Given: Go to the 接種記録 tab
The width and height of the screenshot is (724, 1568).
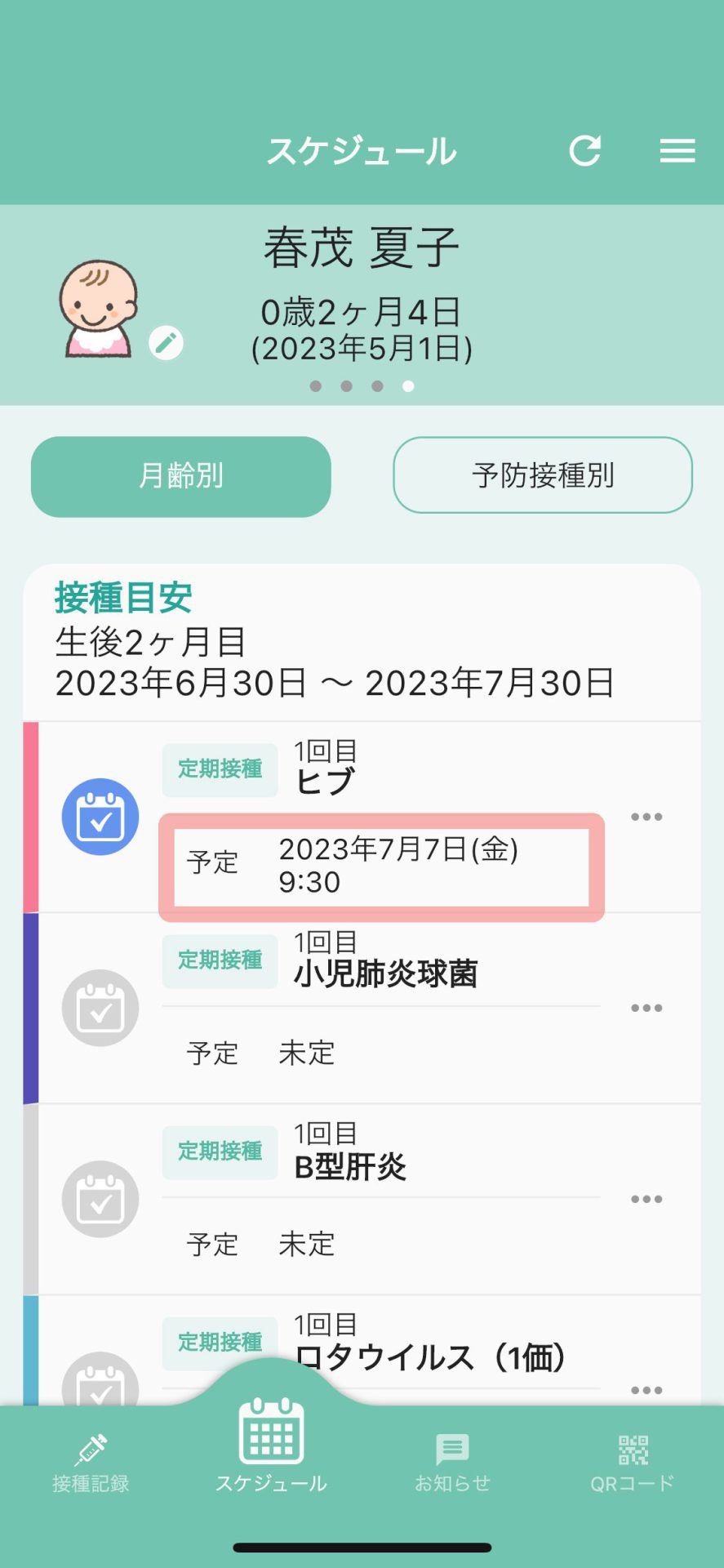Looking at the screenshot, I should (x=91, y=1463).
